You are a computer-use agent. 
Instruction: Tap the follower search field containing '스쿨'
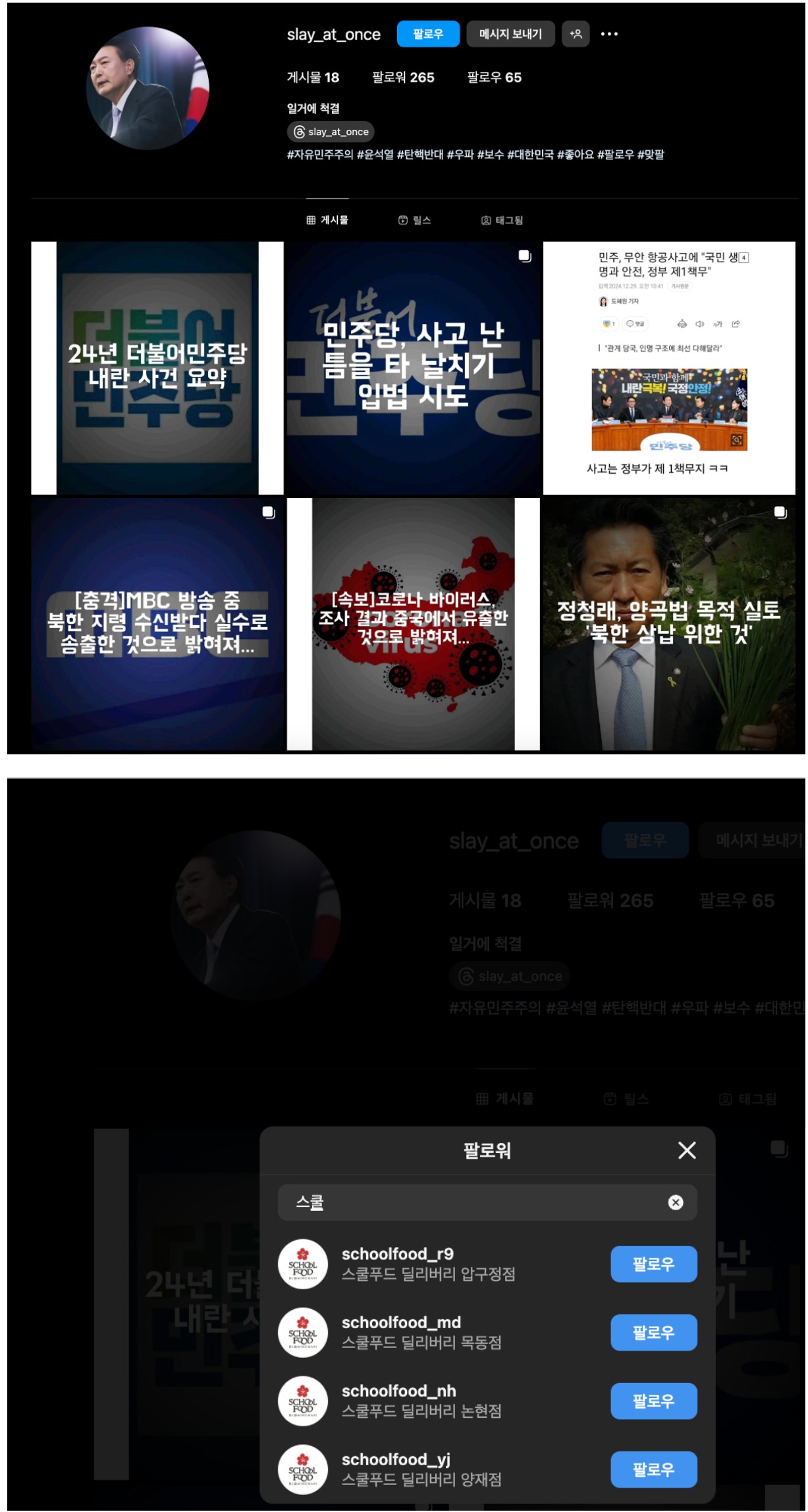click(474, 1202)
